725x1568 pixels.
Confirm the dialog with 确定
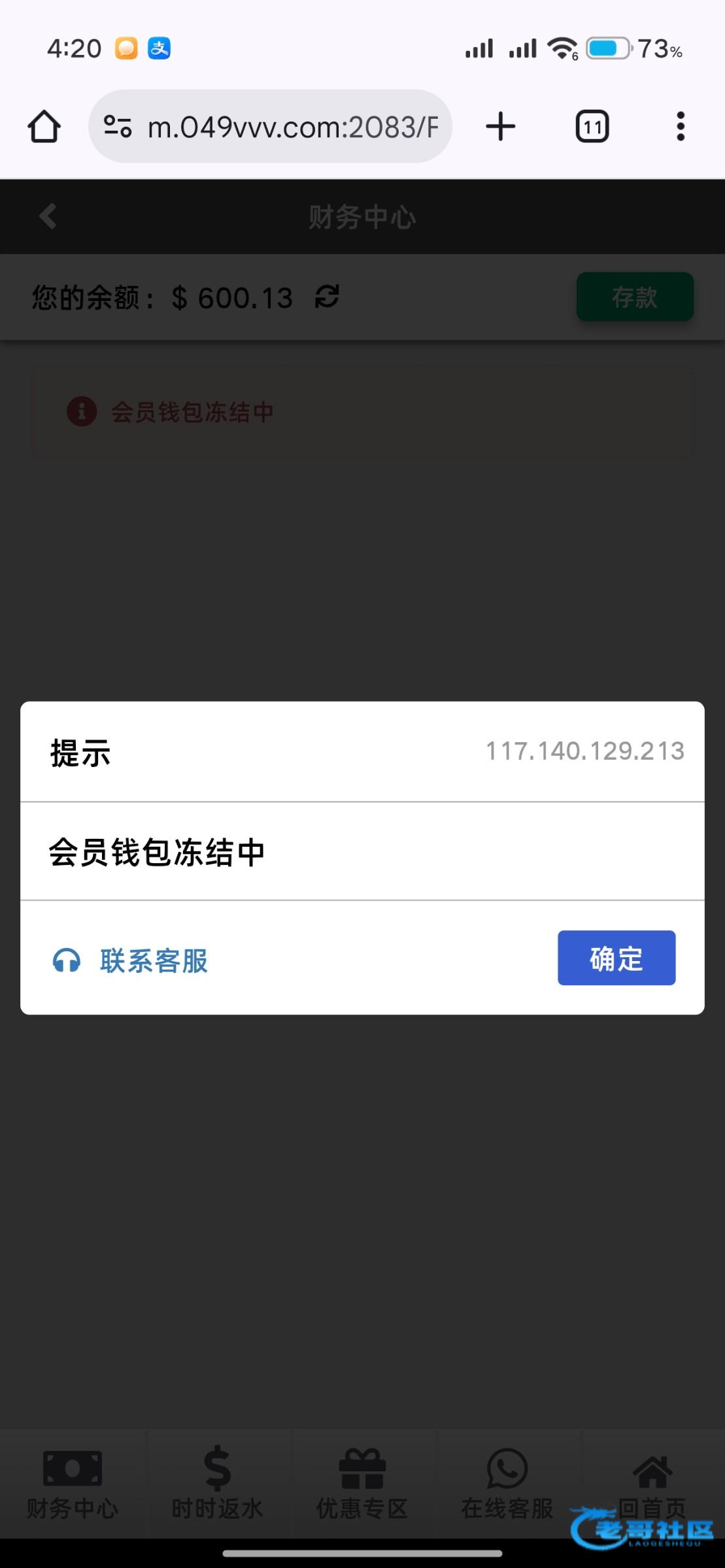coord(616,958)
